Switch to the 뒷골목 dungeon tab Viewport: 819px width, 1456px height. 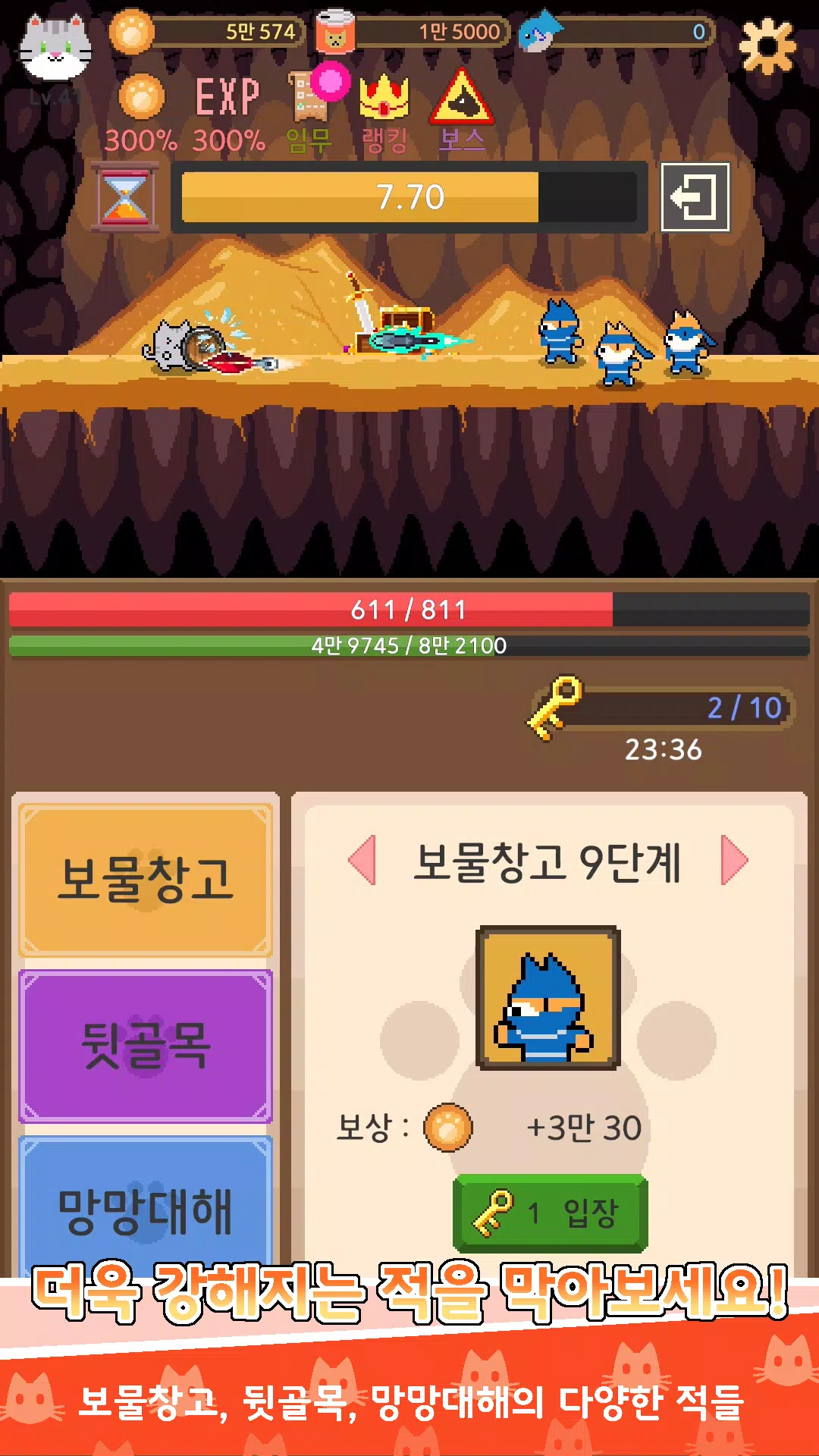point(146,1045)
